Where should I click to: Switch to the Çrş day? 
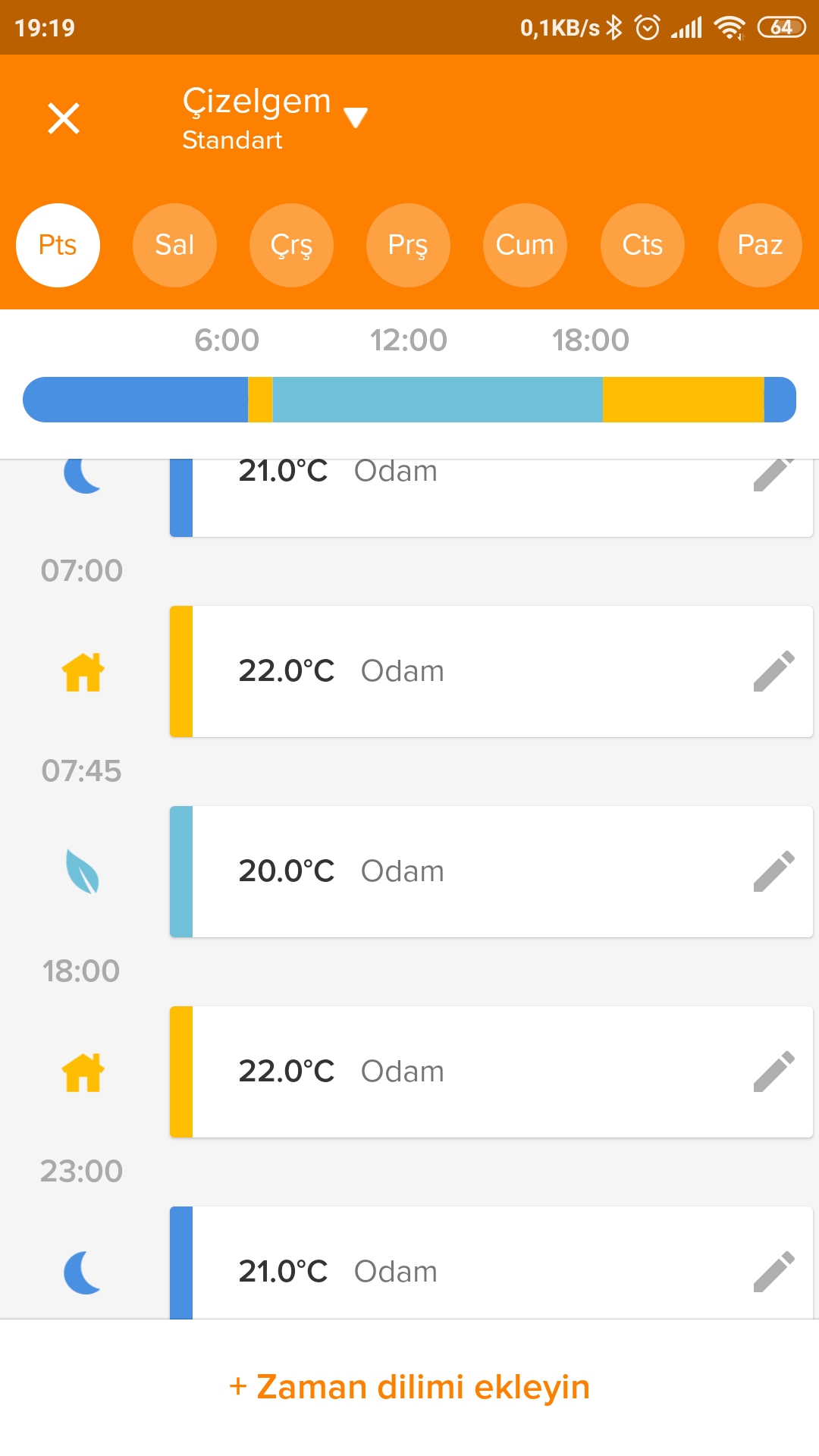[x=292, y=245]
